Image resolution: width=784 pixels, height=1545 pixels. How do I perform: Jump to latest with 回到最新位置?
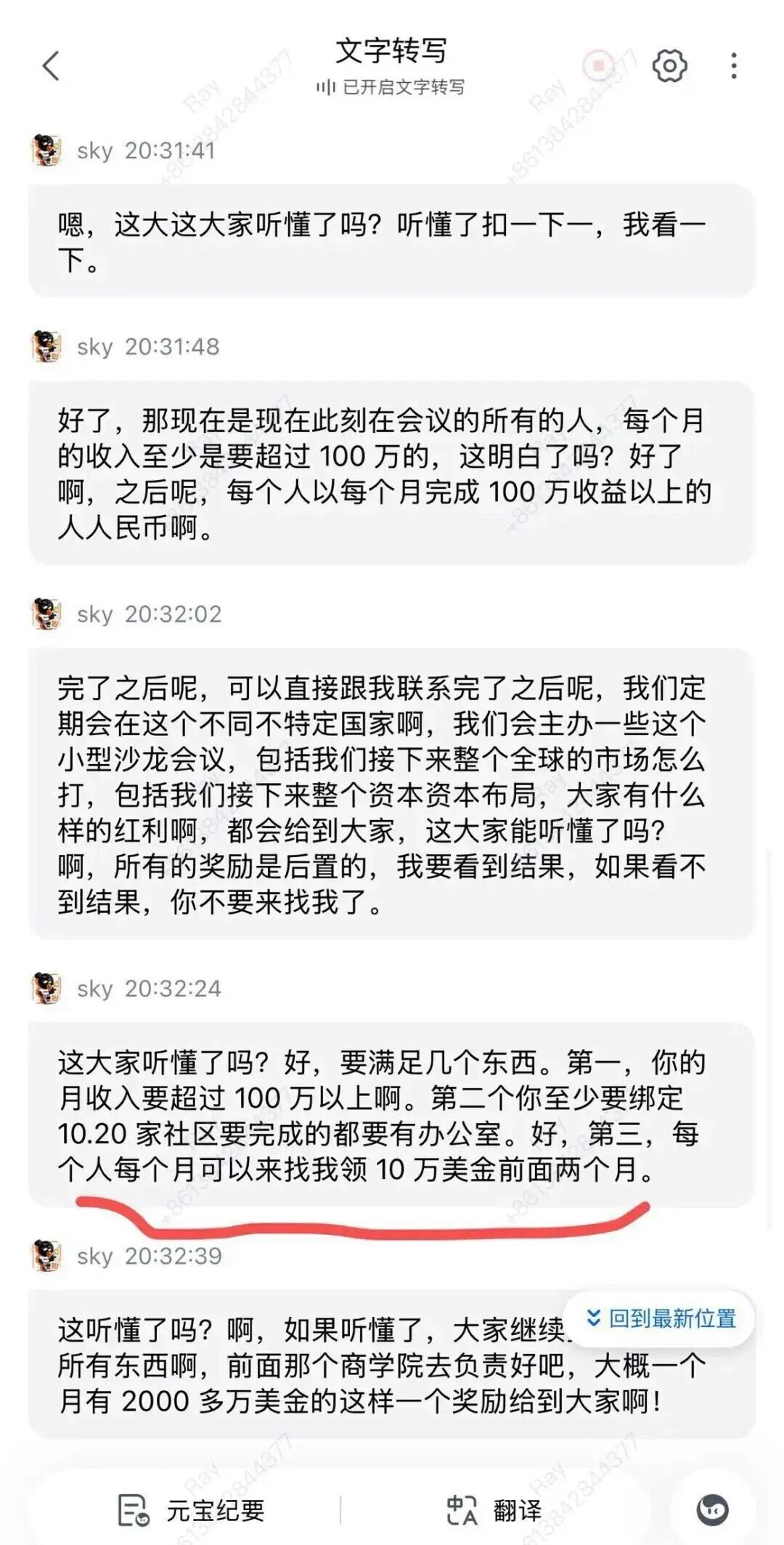coord(661,1318)
